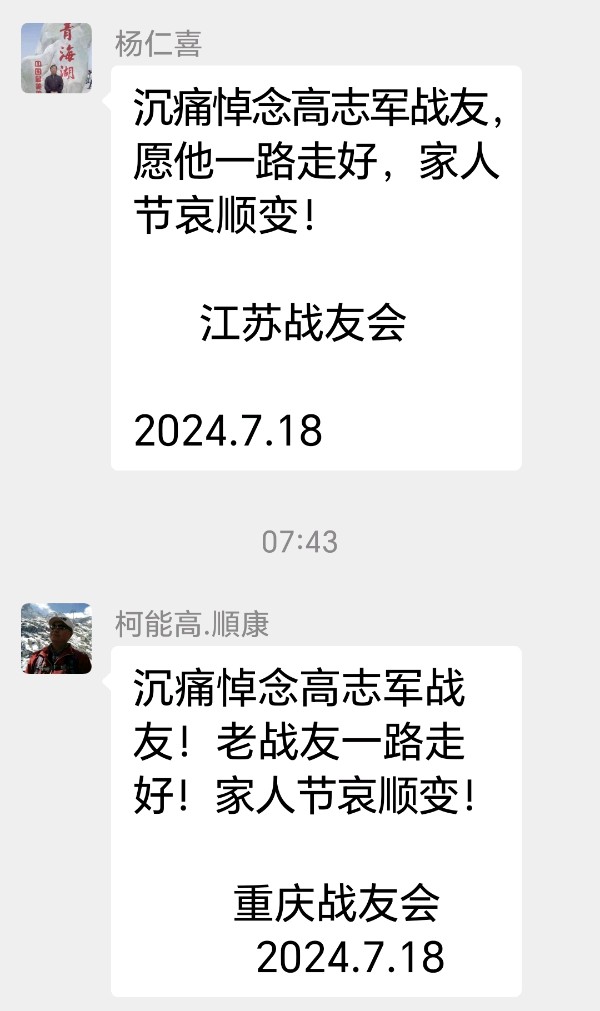This screenshot has width=600, height=1011.
Task: Open 柯能高.顺康's profile avatar
Action: [56, 639]
